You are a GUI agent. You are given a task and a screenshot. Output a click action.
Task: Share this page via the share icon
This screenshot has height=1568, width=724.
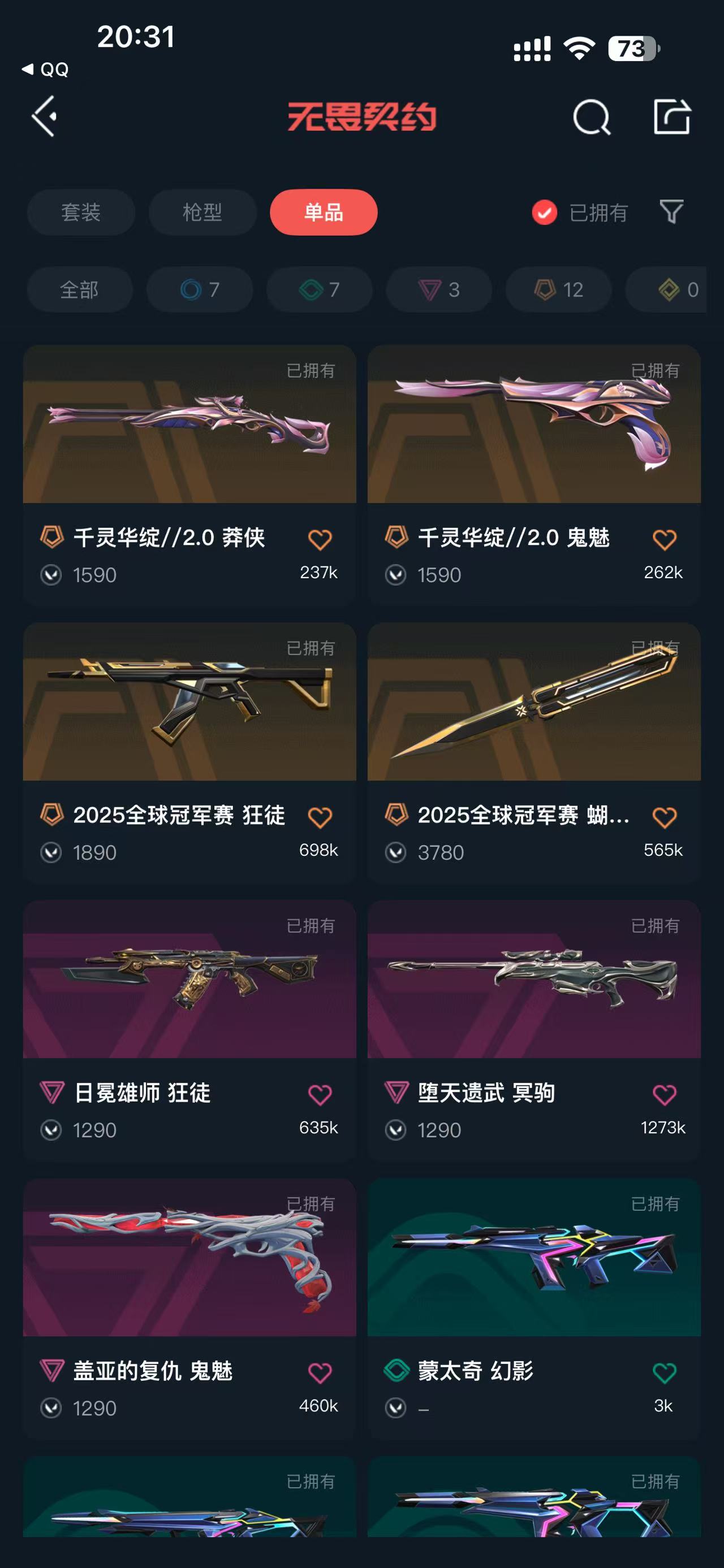pyautogui.click(x=671, y=116)
